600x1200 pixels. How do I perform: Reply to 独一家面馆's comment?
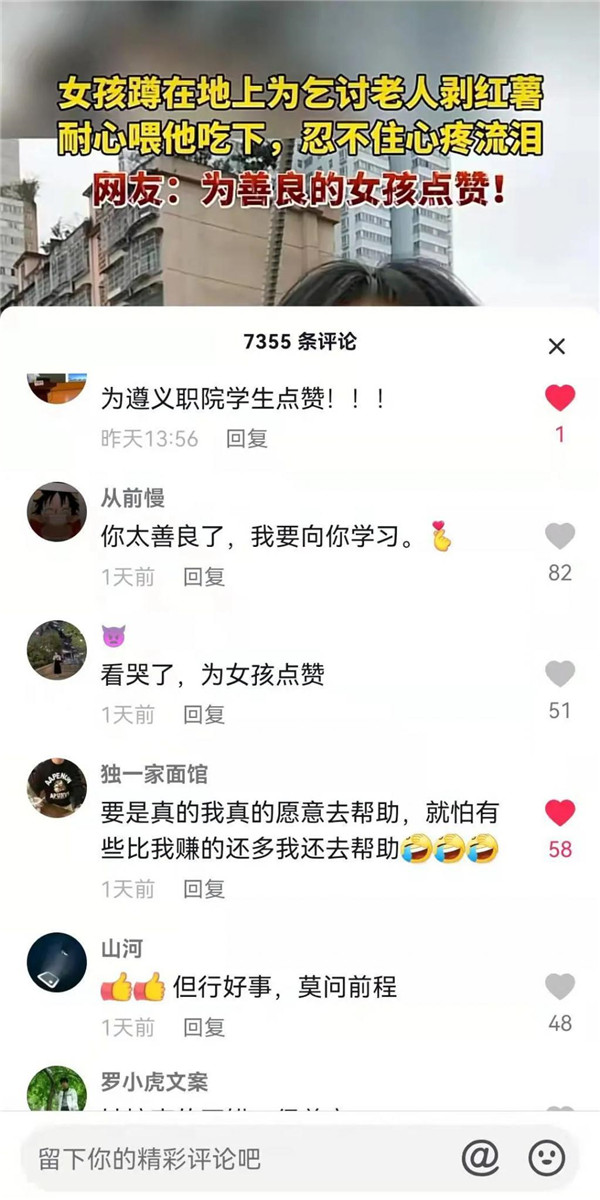(204, 888)
